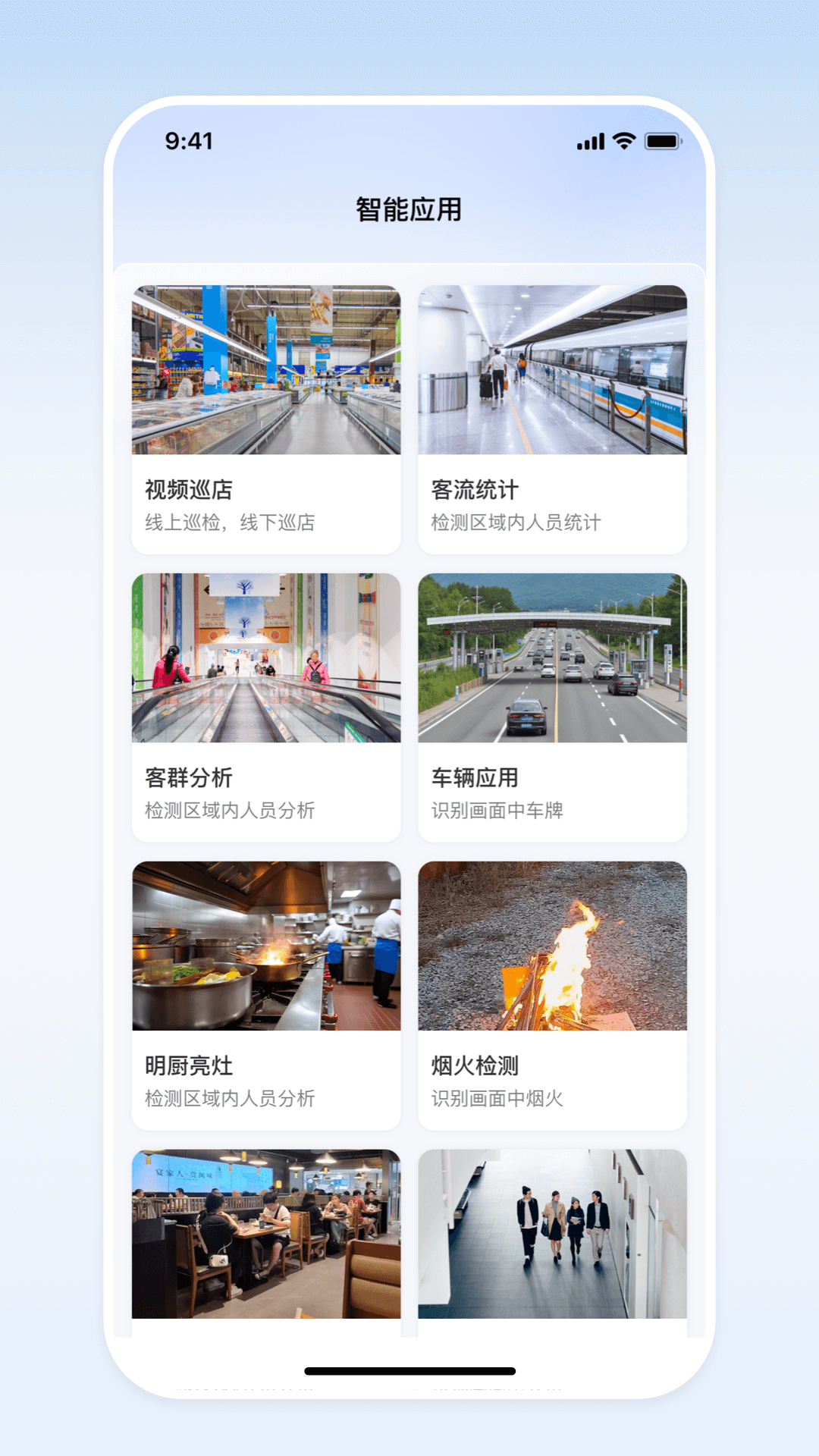Click the highway traffic image above 车辆应用
Image resolution: width=819 pixels, height=1456 pixels.
point(553,657)
